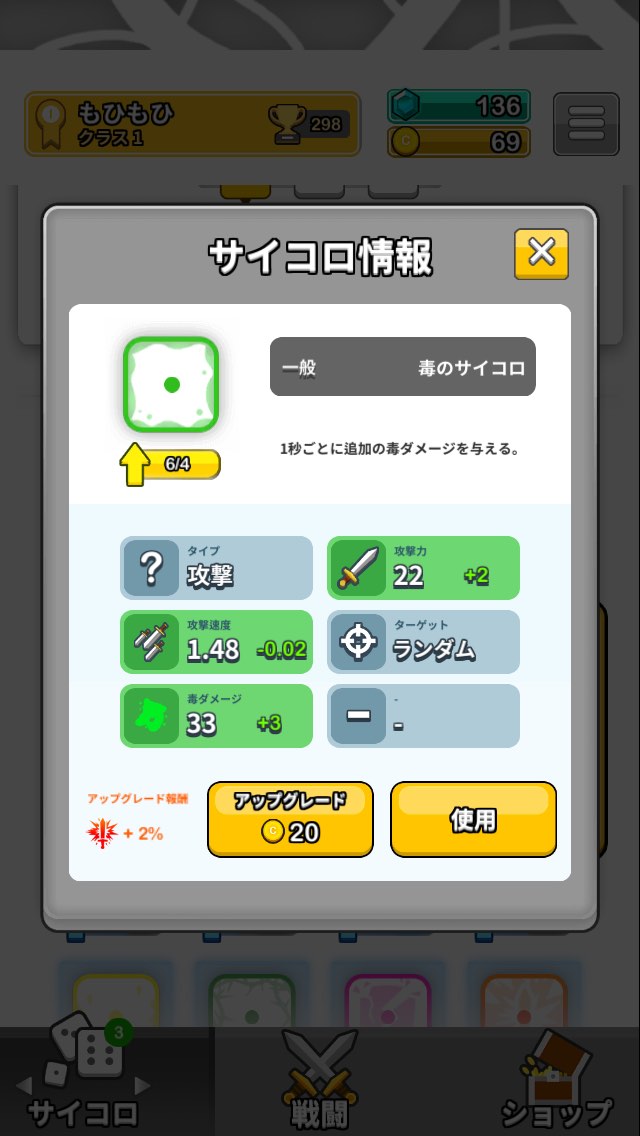Viewport: 640px width, 1136px height.
Task: Tap the 使用 button to equip dice
Action: (473, 819)
